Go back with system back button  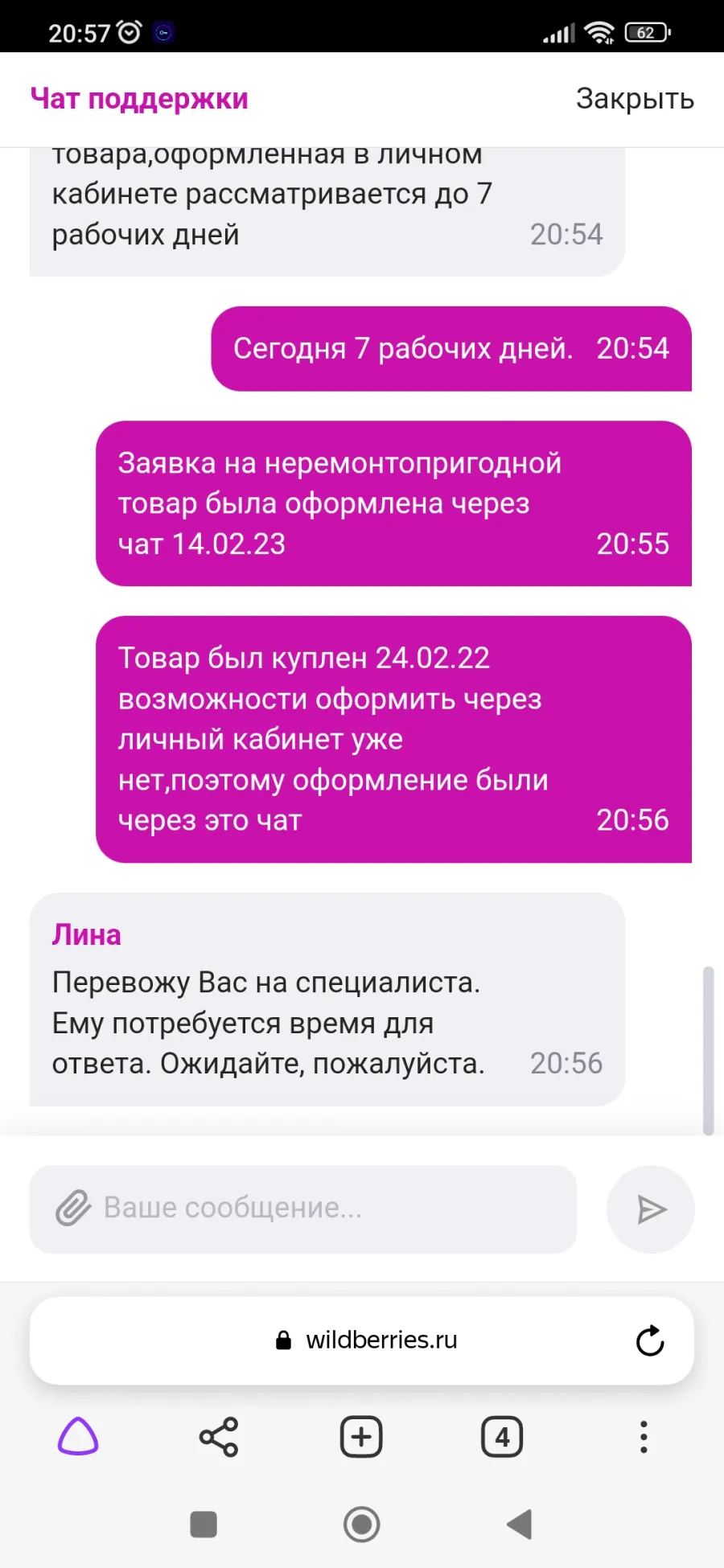coord(520,1524)
